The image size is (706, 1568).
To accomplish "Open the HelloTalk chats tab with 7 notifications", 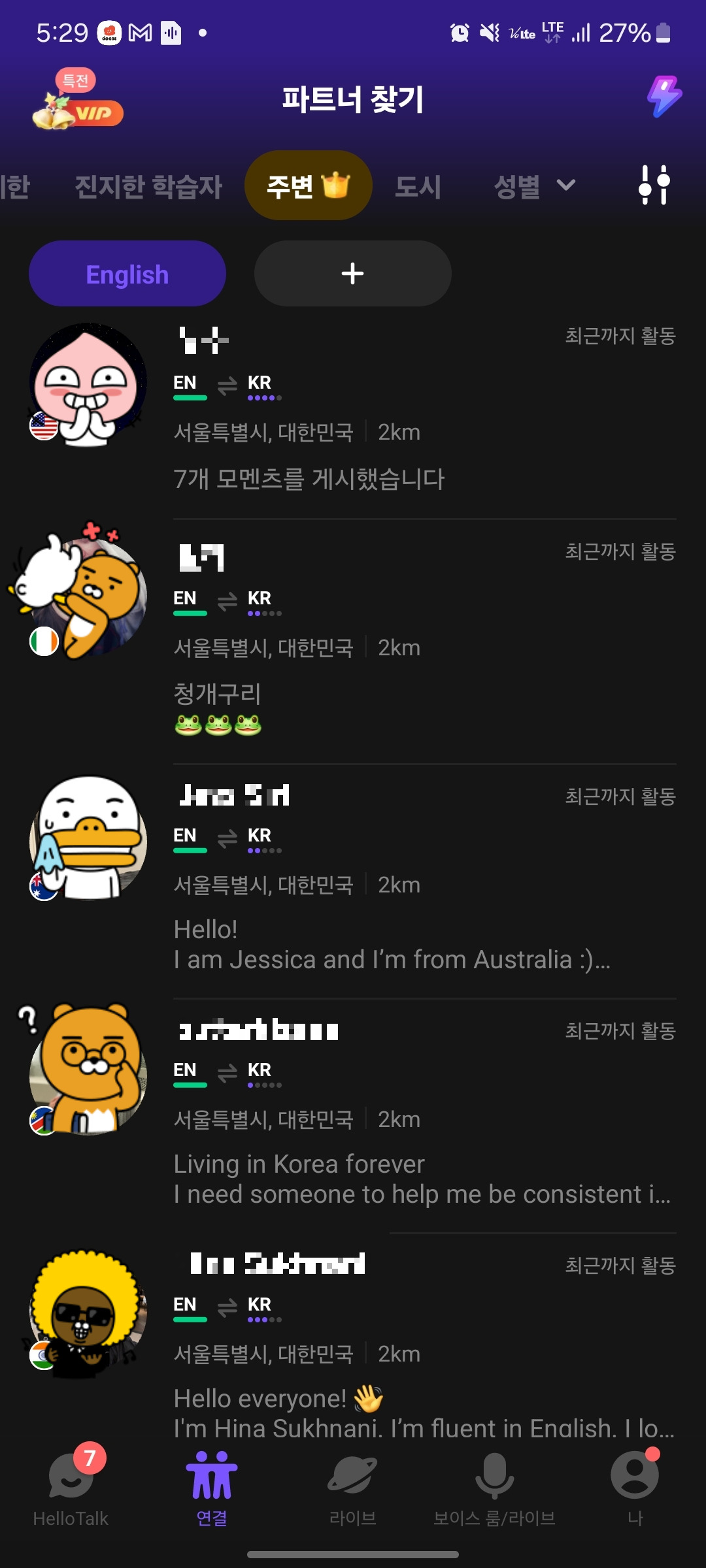I will 70,1483.
